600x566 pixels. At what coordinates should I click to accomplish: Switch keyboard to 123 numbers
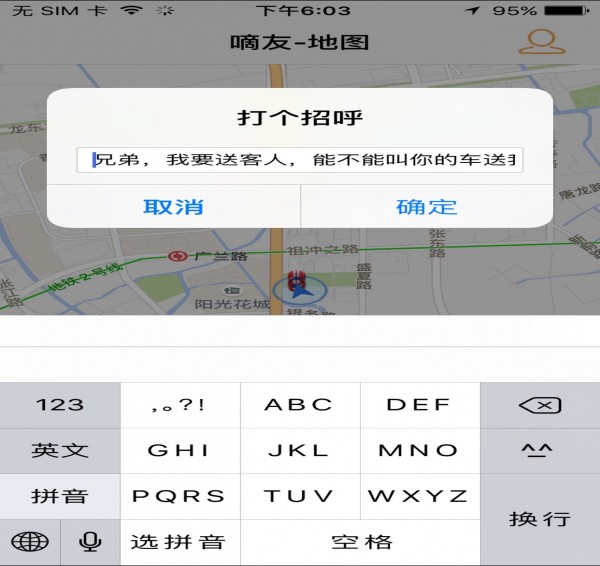(x=60, y=405)
